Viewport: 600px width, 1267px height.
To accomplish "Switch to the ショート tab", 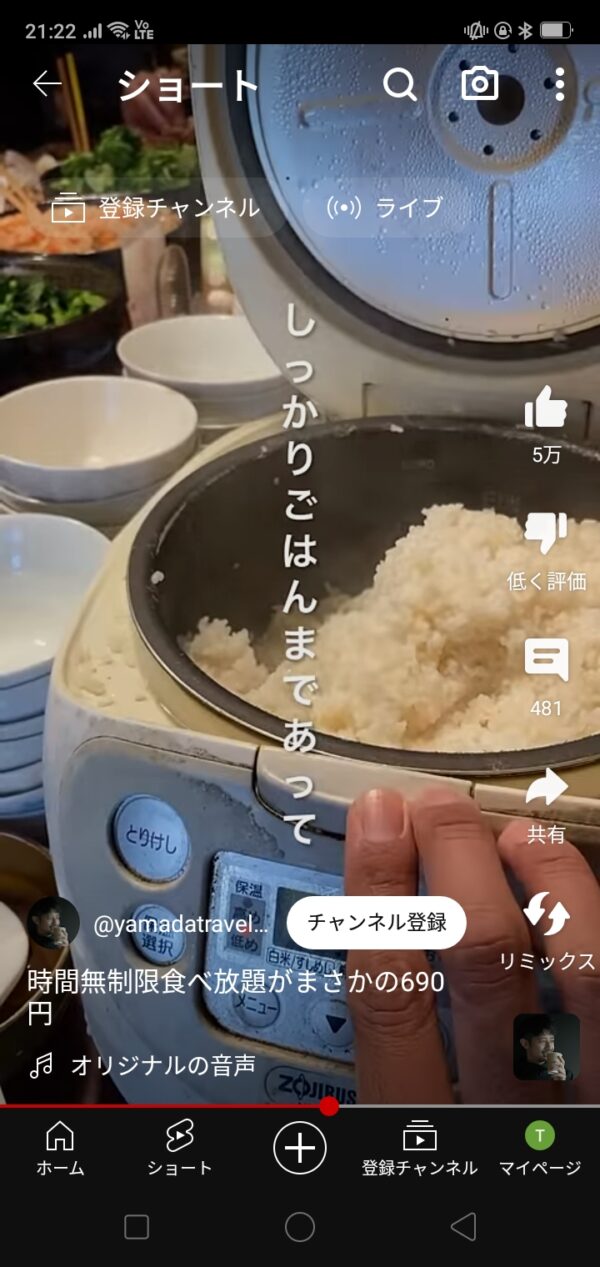I will coord(179,1148).
